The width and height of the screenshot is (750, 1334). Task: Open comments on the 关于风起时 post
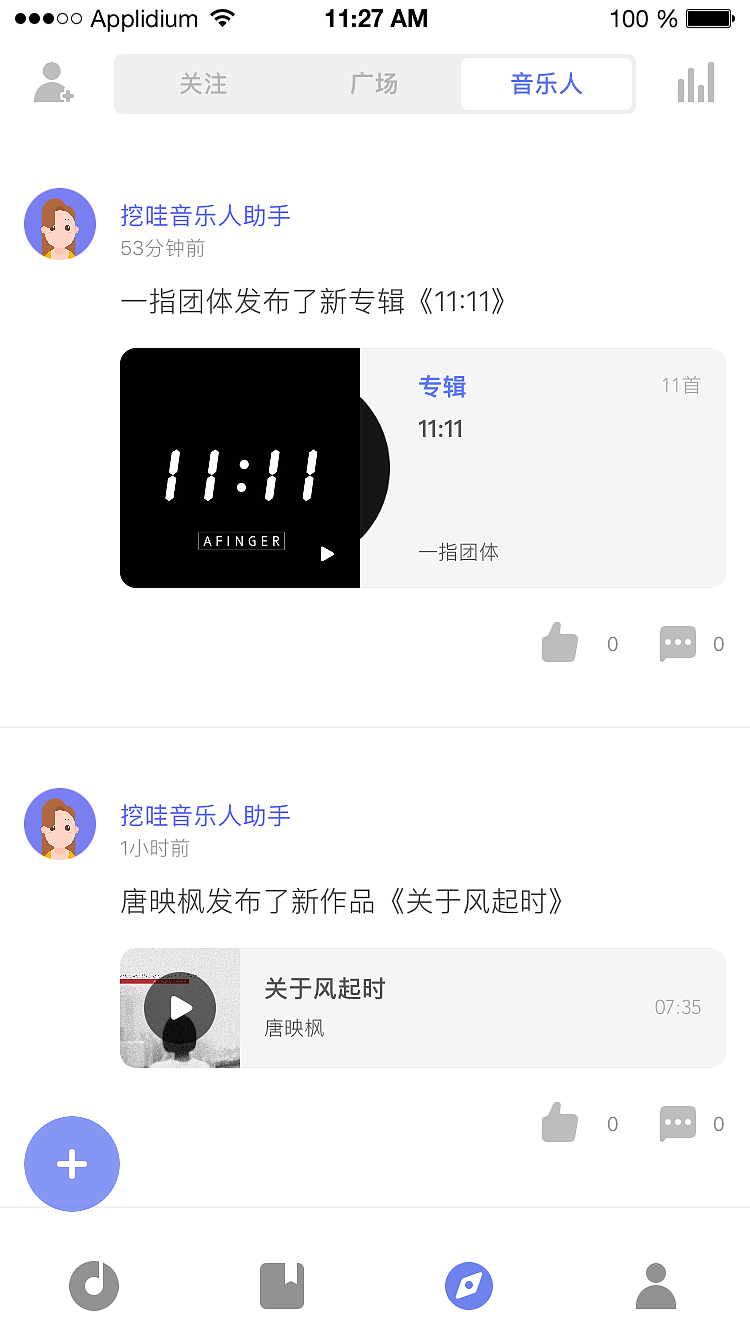[x=678, y=1122]
